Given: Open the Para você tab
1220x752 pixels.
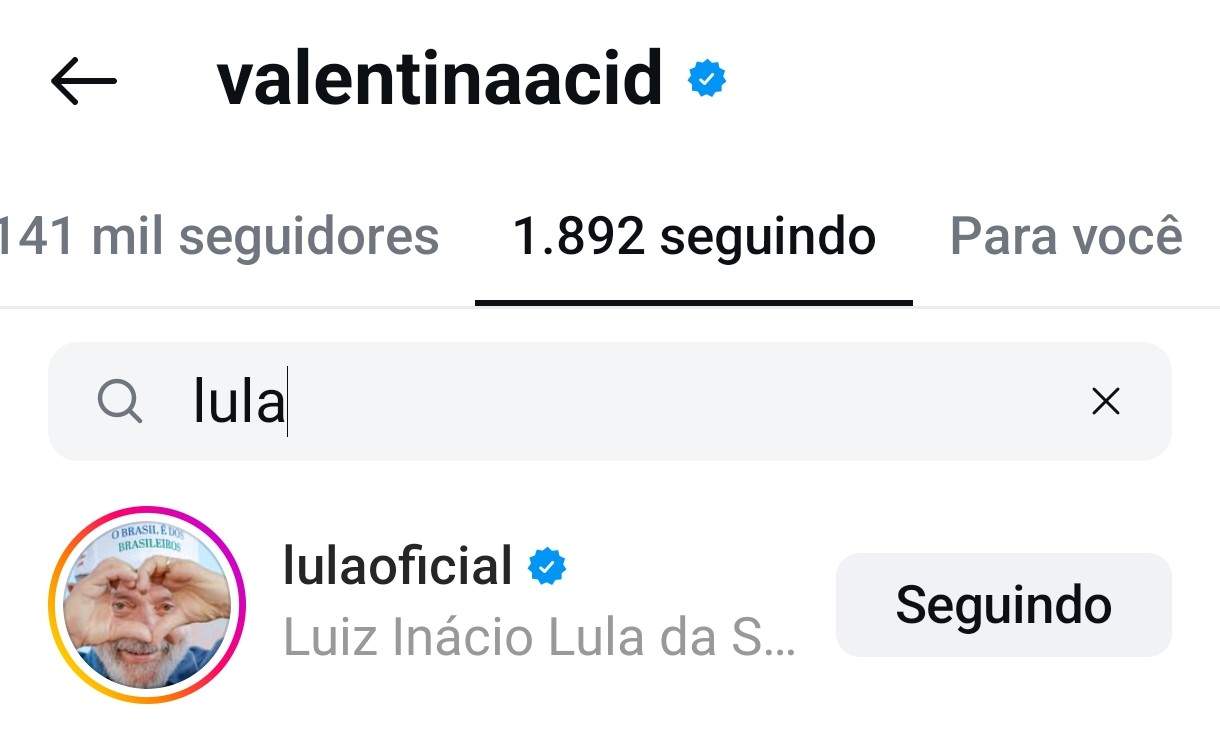Looking at the screenshot, I should pyautogui.click(x=1066, y=237).
